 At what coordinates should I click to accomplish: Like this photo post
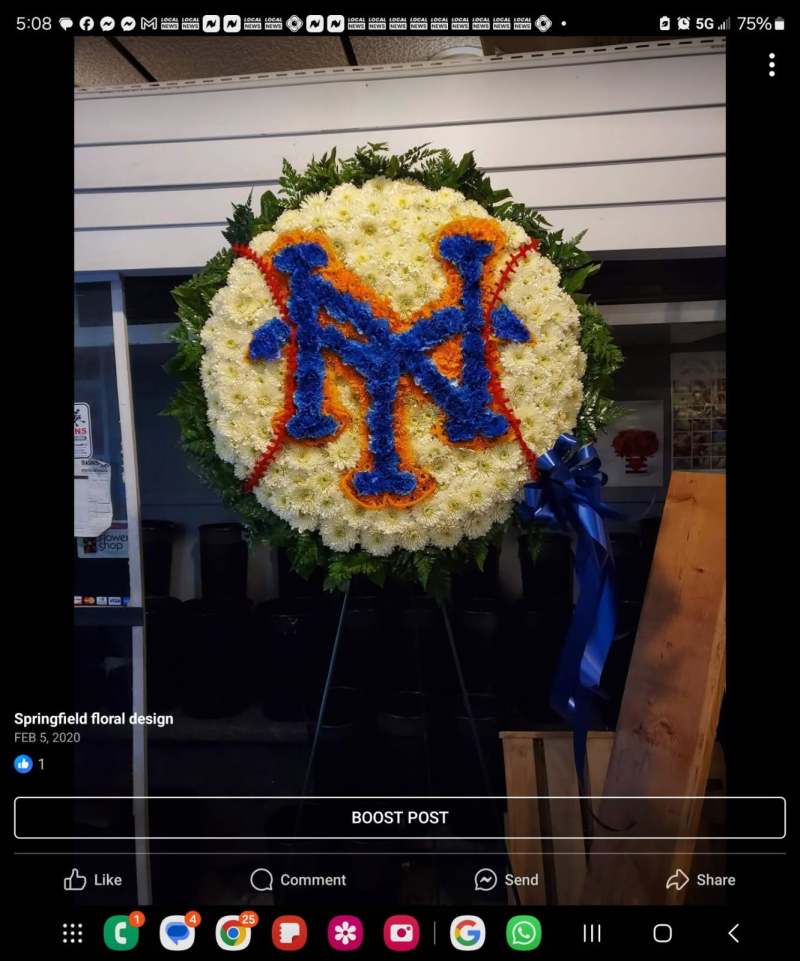tap(93, 880)
